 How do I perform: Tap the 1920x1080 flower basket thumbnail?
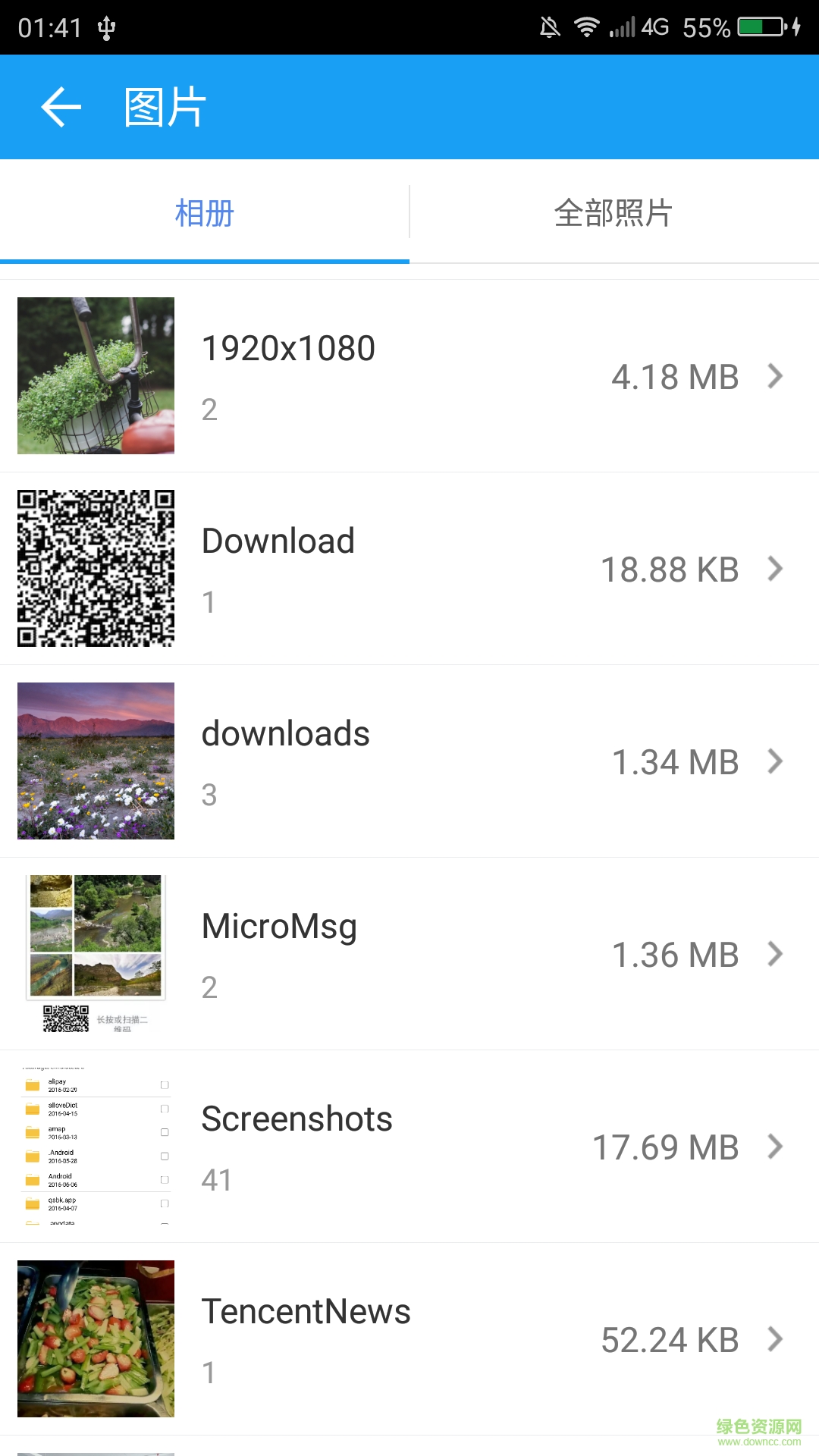click(x=96, y=375)
